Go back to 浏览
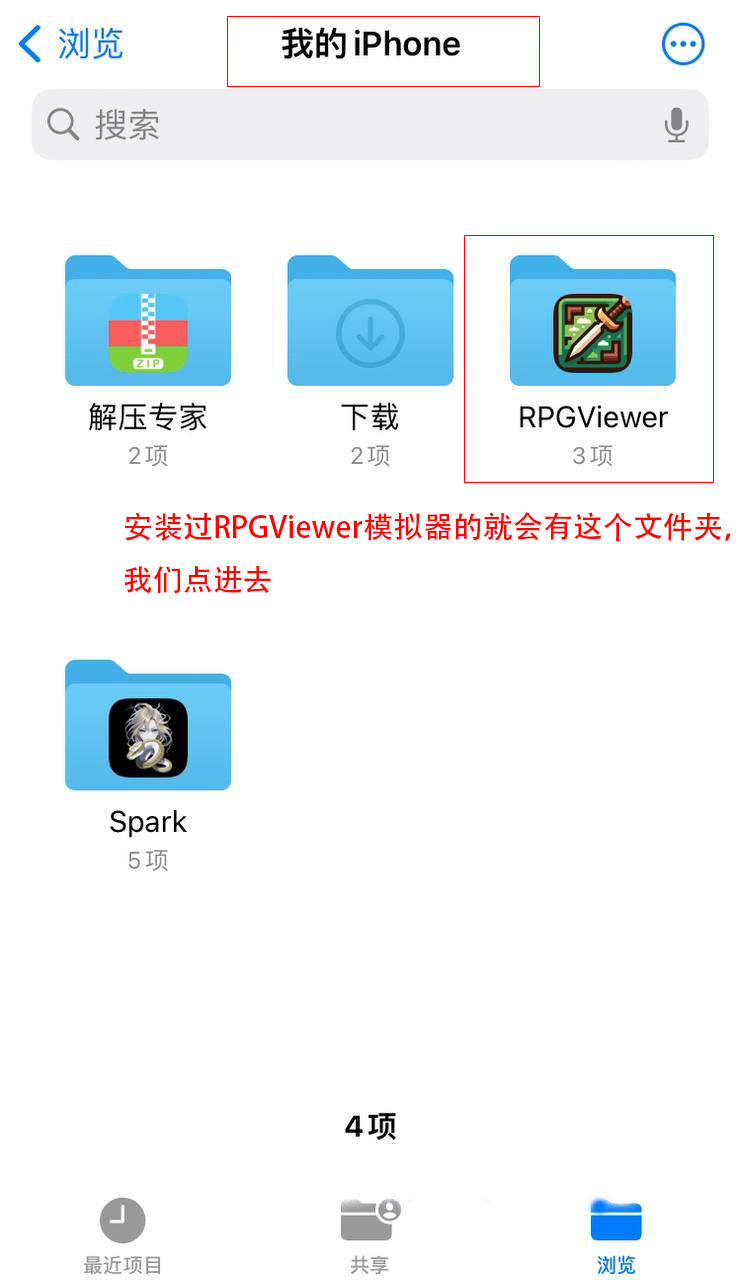 click(70, 44)
